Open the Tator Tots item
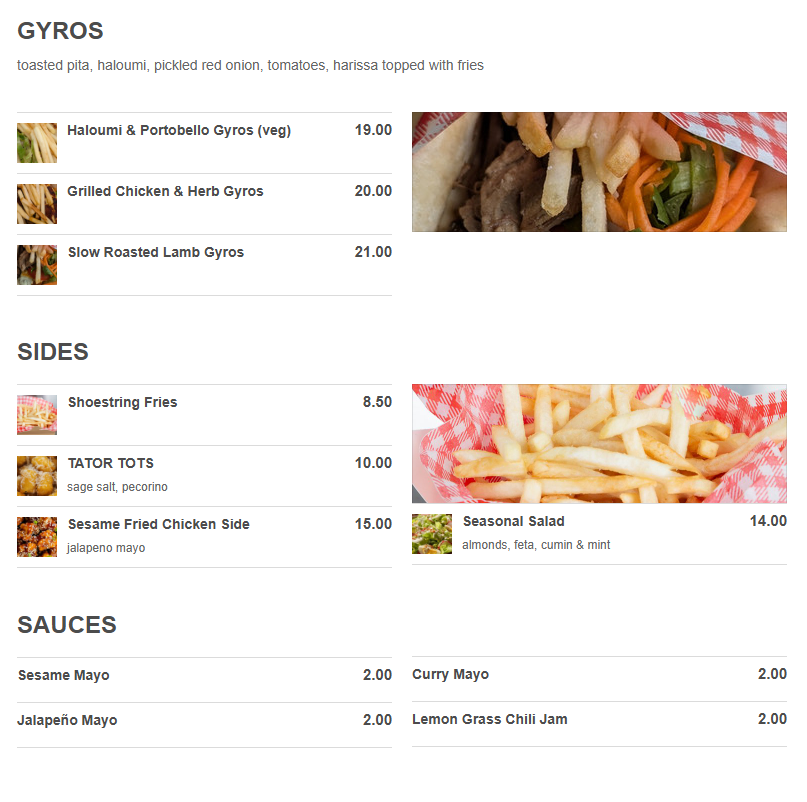 [110, 463]
